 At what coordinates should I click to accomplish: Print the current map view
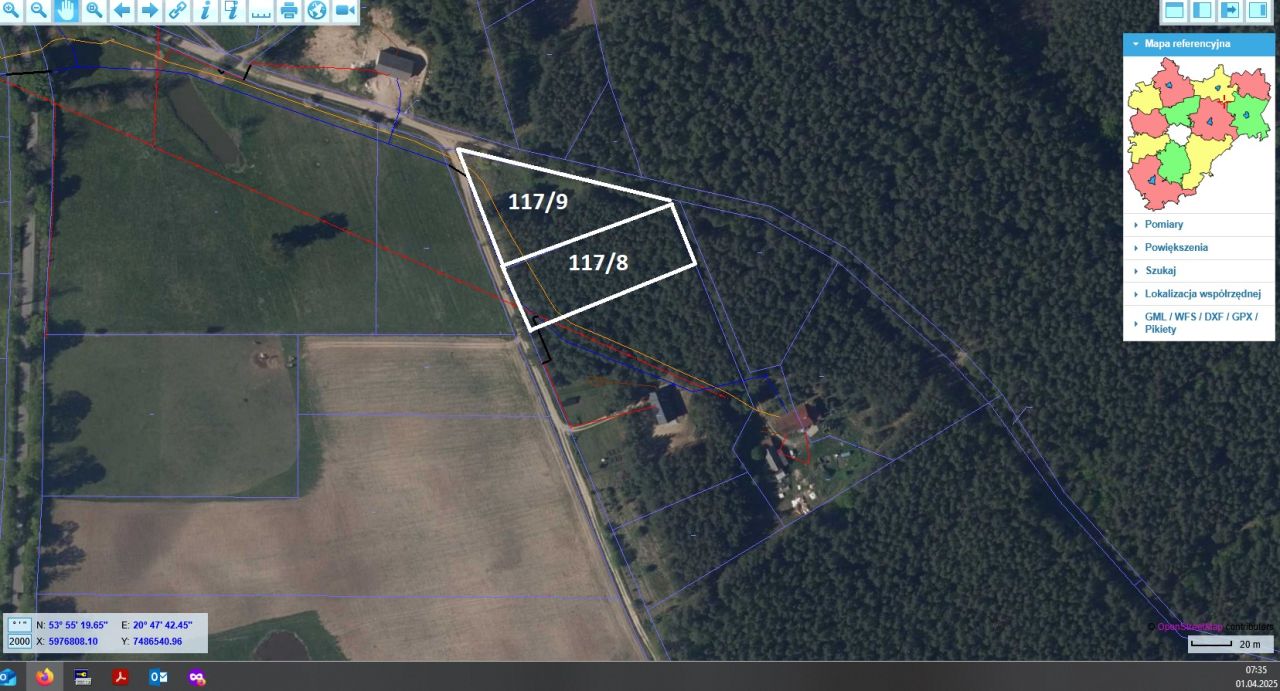289,10
